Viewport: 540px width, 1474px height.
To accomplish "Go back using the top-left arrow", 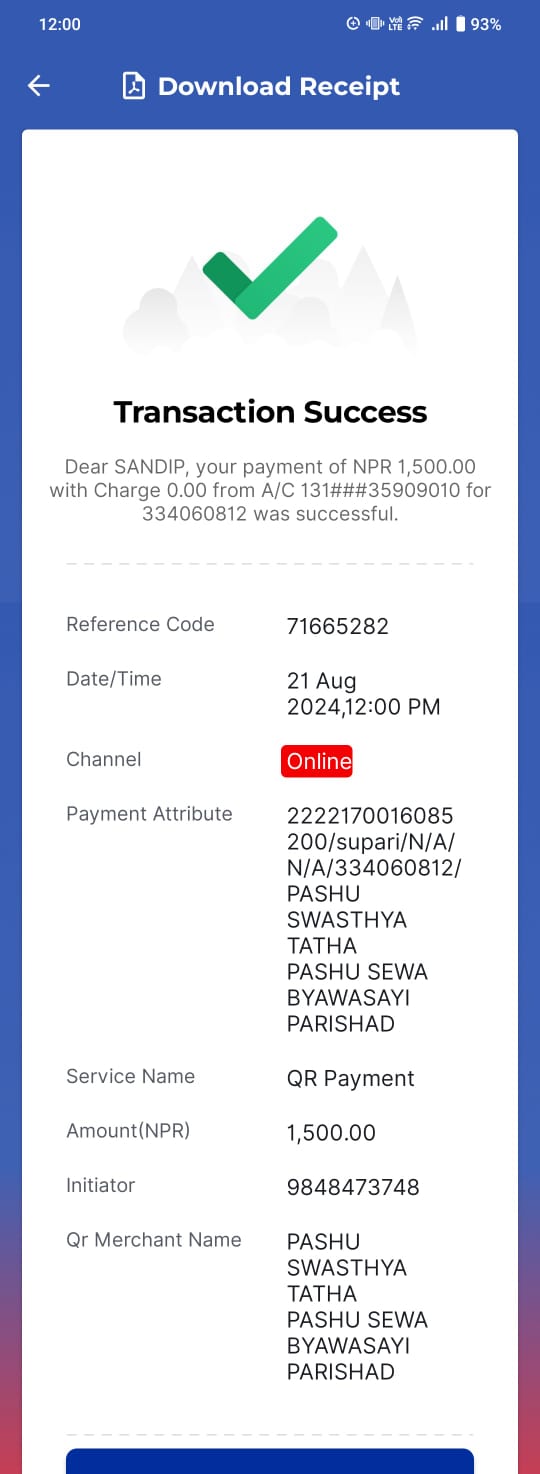I will 39,86.
